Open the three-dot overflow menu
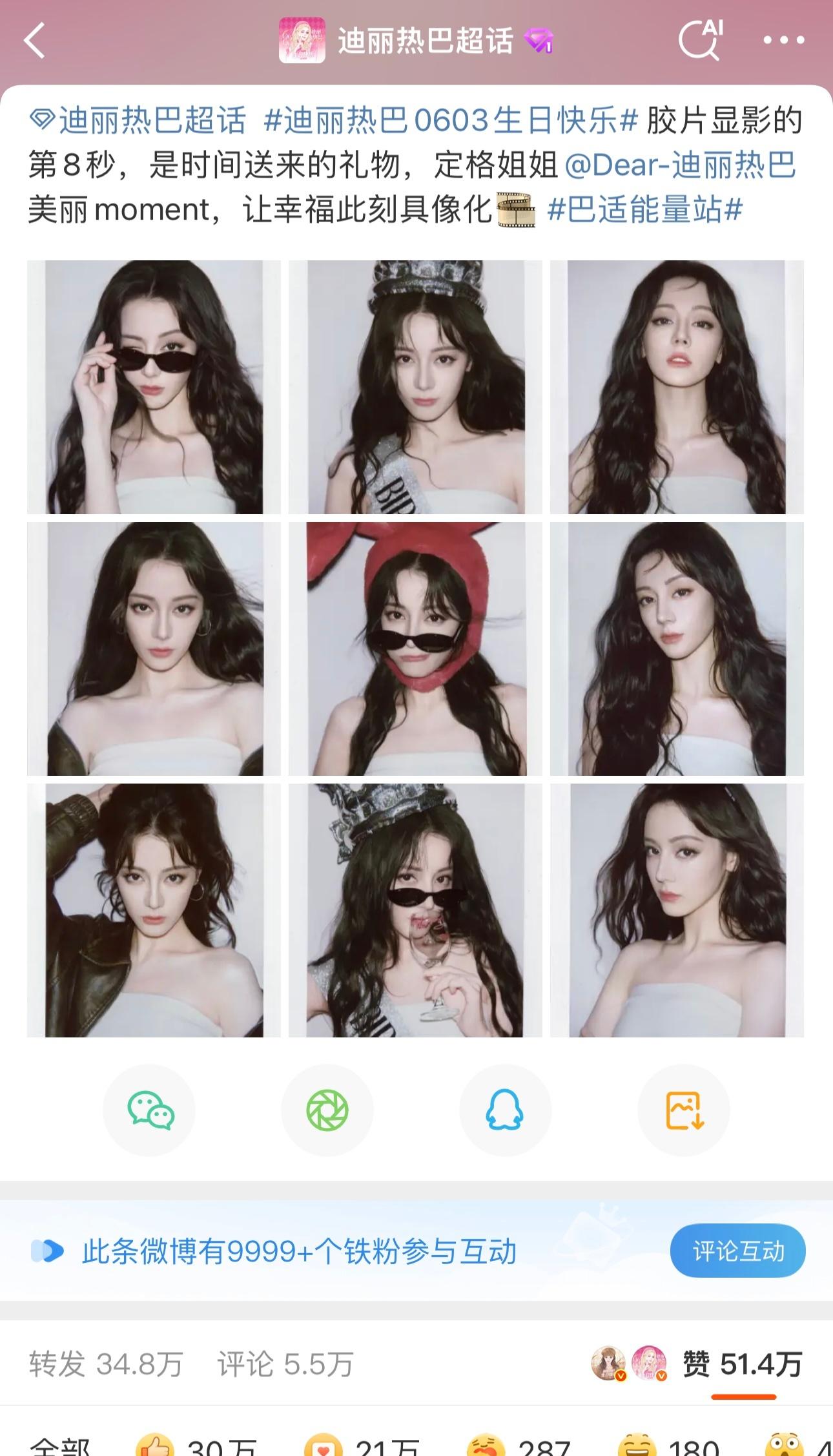This screenshot has width=833, height=1456. tap(783, 41)
